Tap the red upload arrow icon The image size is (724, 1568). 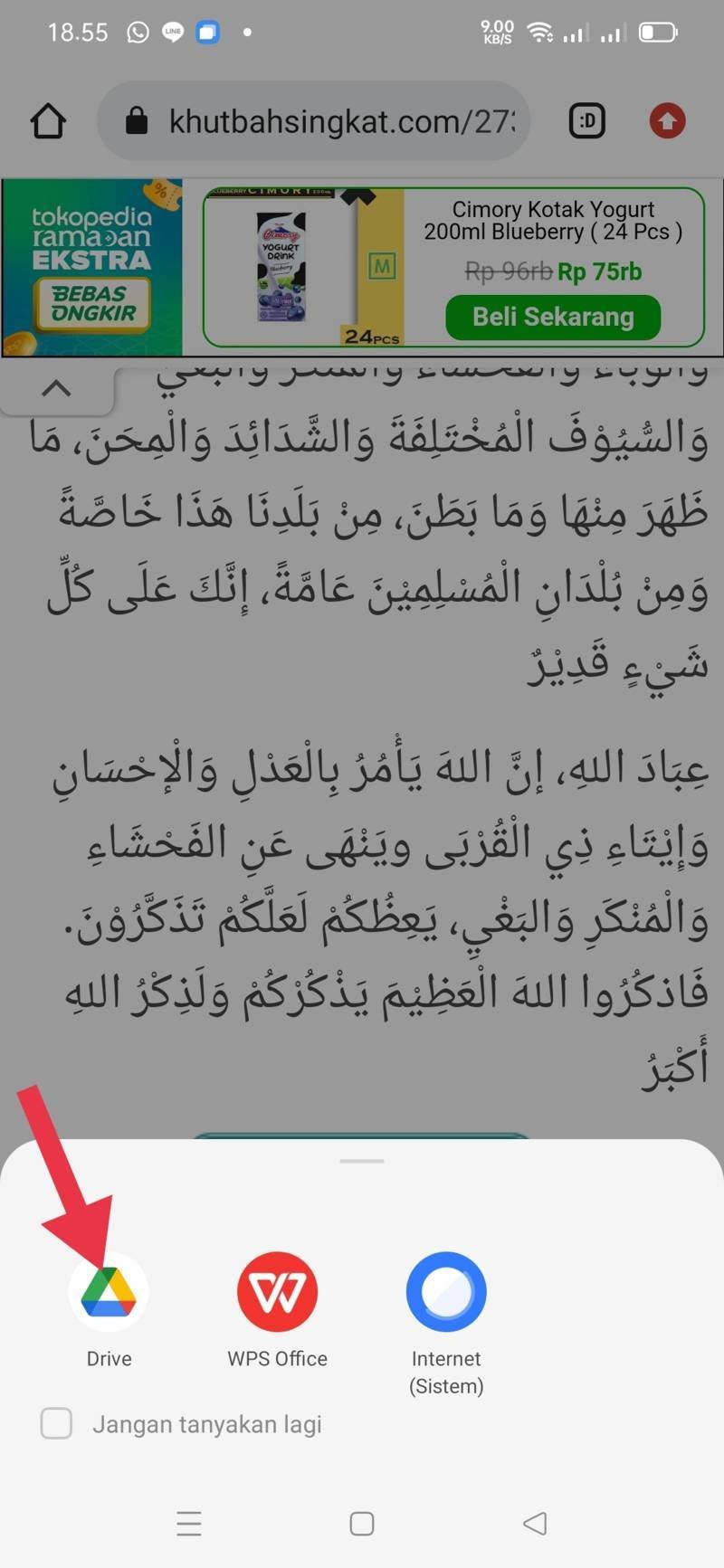coord(667,121)
